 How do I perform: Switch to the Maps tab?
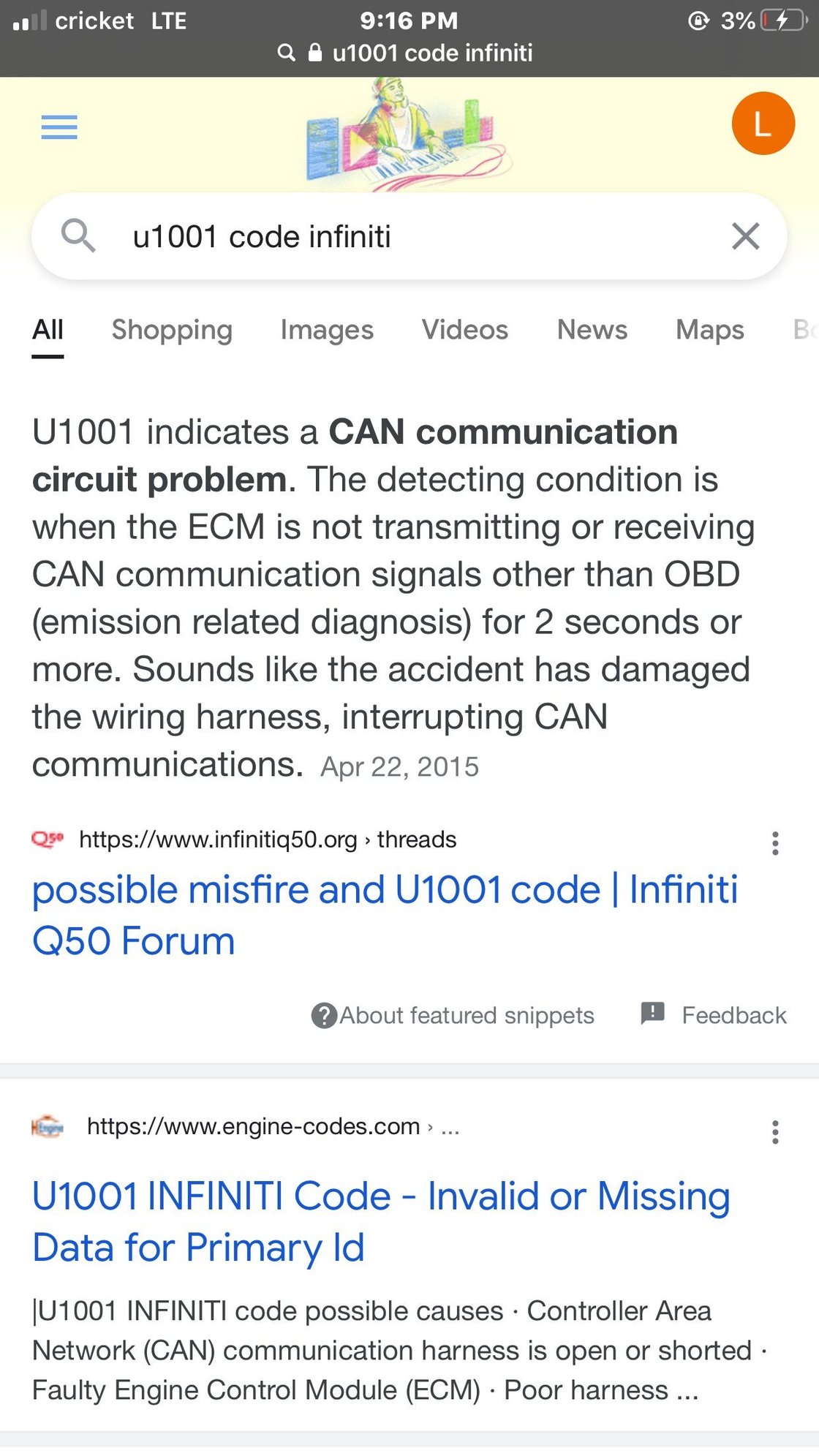pos(709,330)
